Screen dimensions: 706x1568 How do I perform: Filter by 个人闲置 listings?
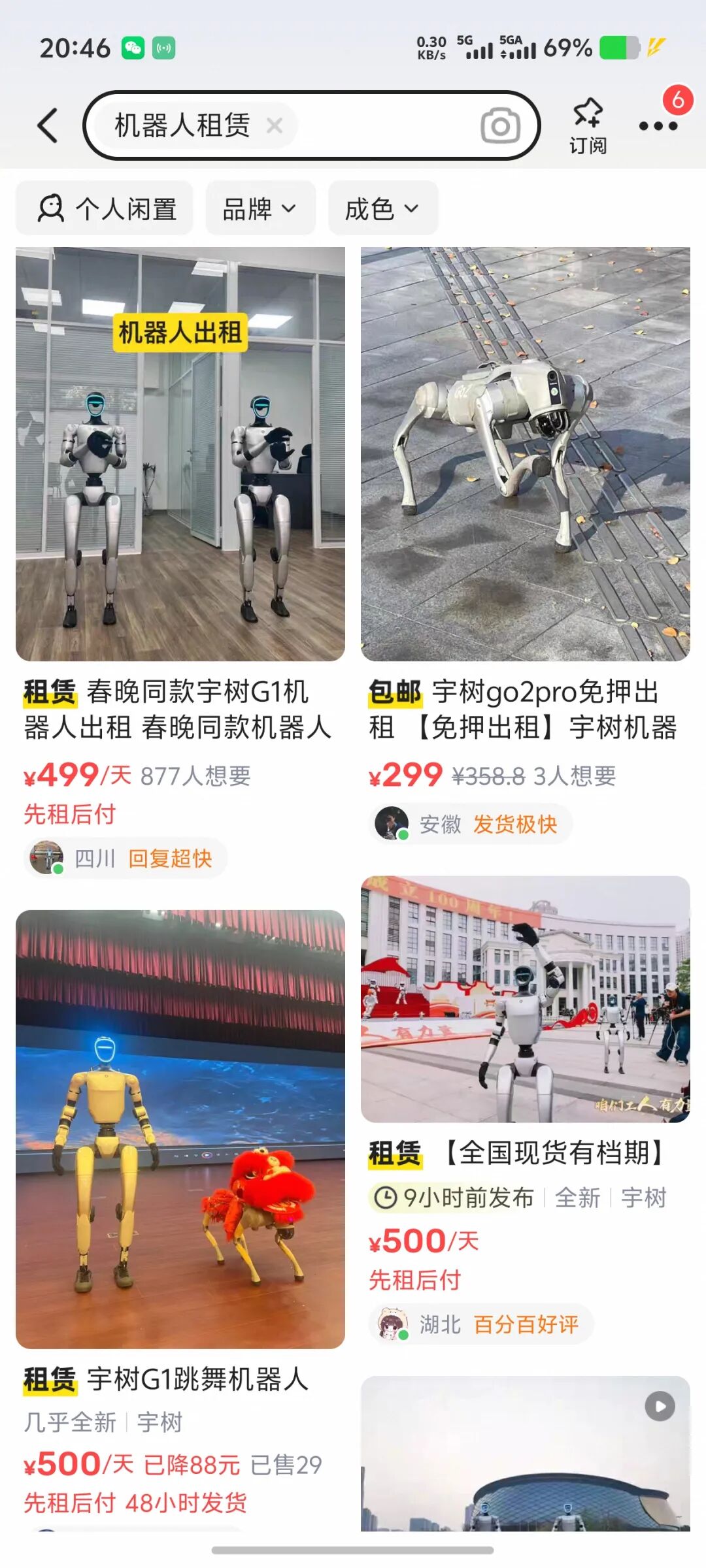point(105,208)
